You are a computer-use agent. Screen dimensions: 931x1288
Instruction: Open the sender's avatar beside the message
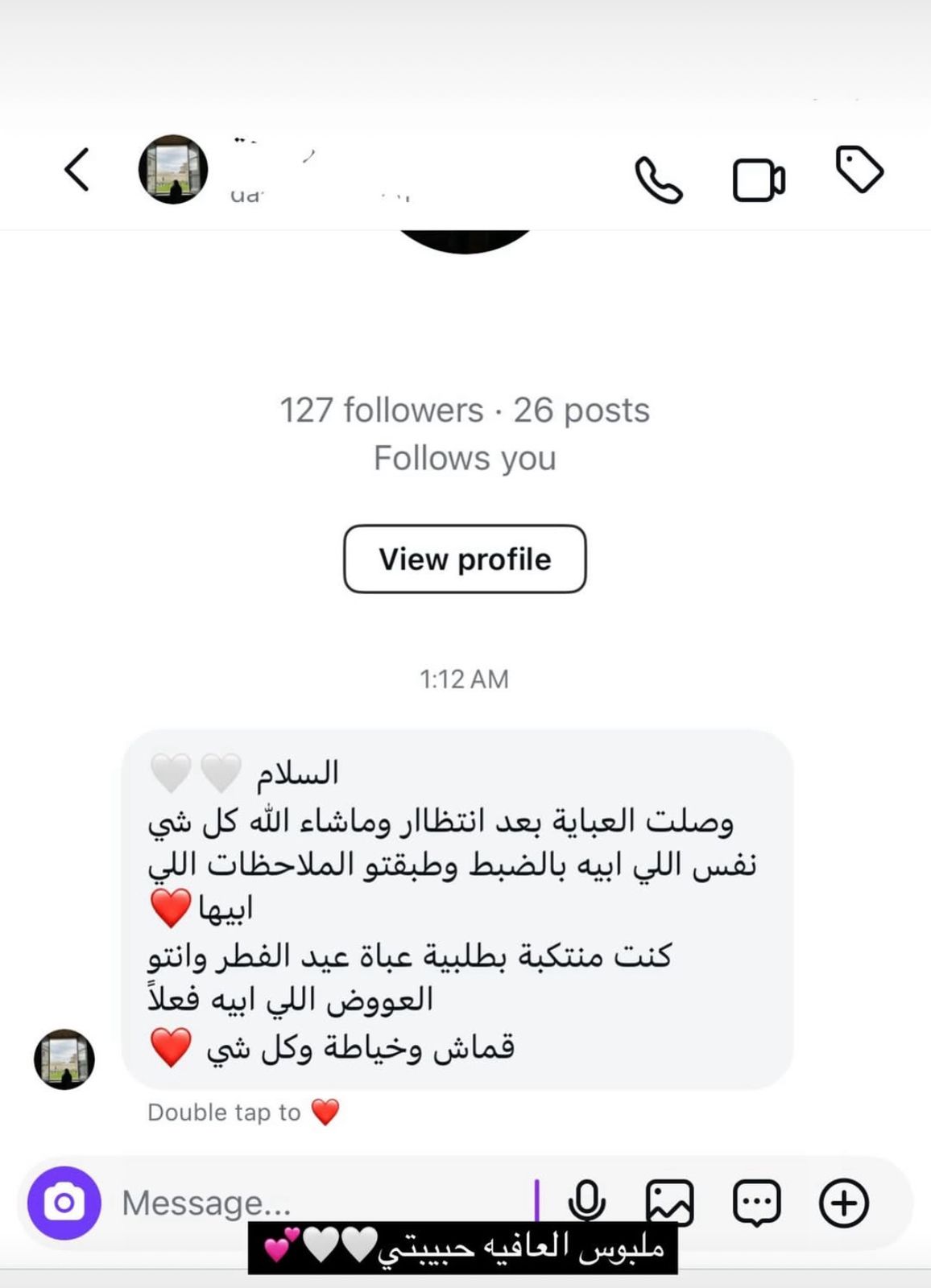click(x=64, y=1059)
